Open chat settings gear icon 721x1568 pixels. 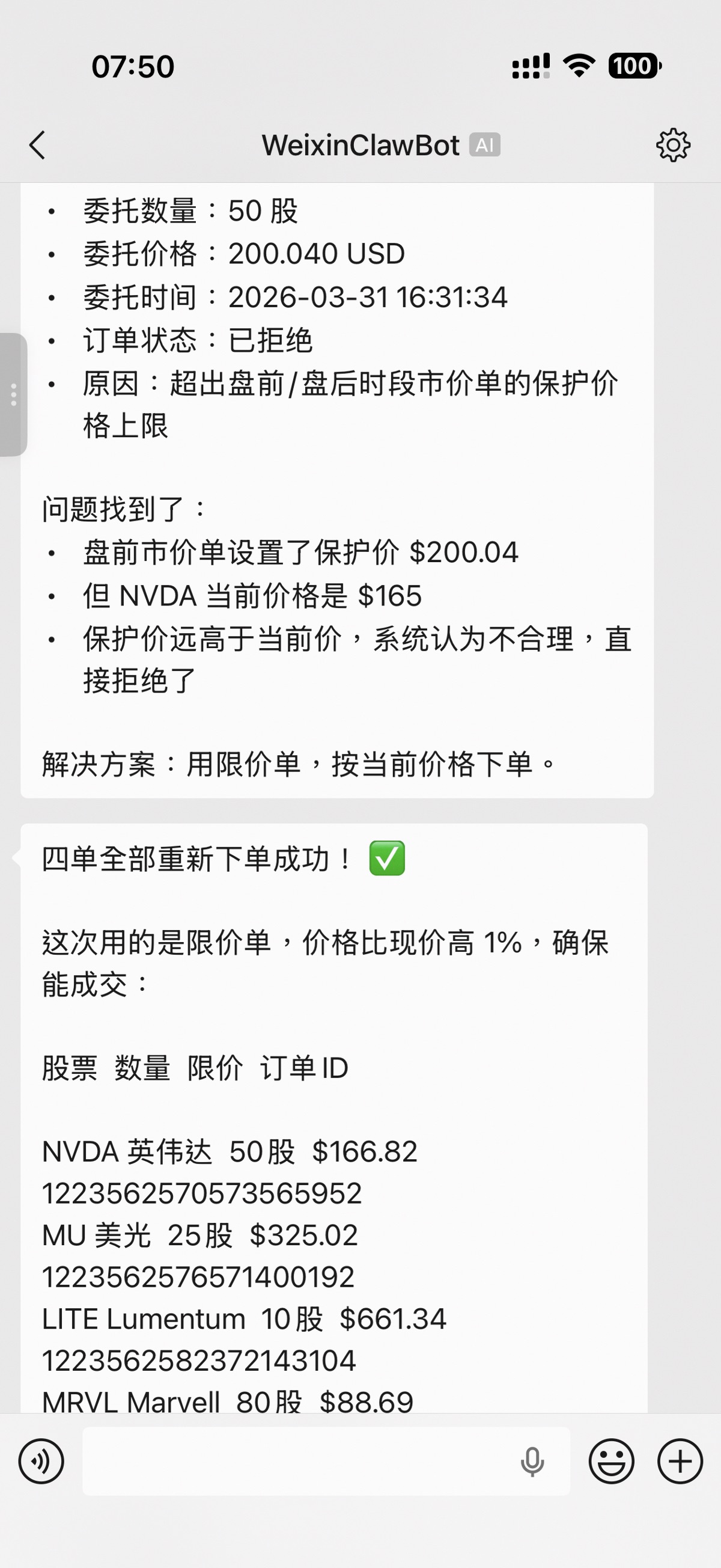[x=673, y=145]
